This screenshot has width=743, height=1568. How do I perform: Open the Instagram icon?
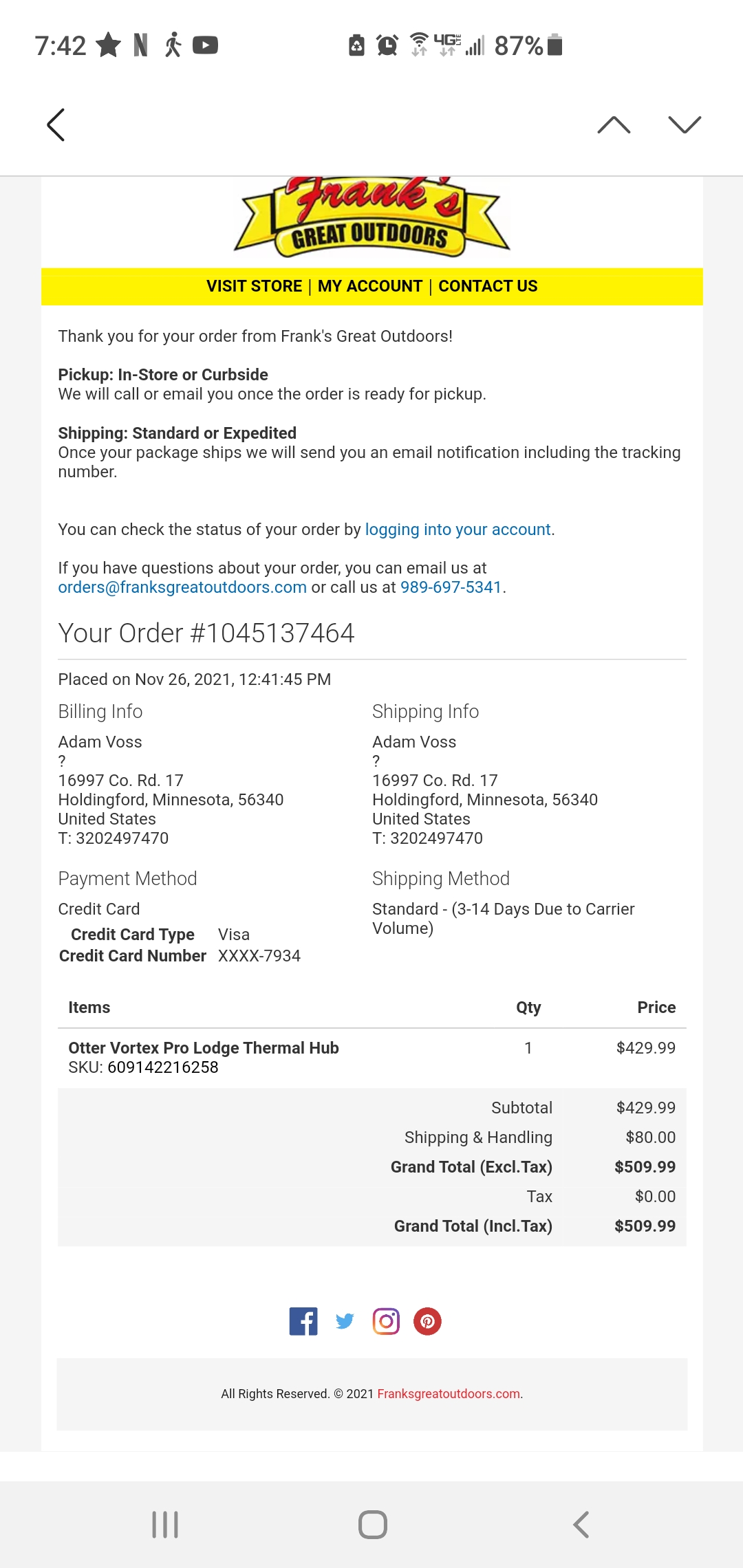[386, 1321]
